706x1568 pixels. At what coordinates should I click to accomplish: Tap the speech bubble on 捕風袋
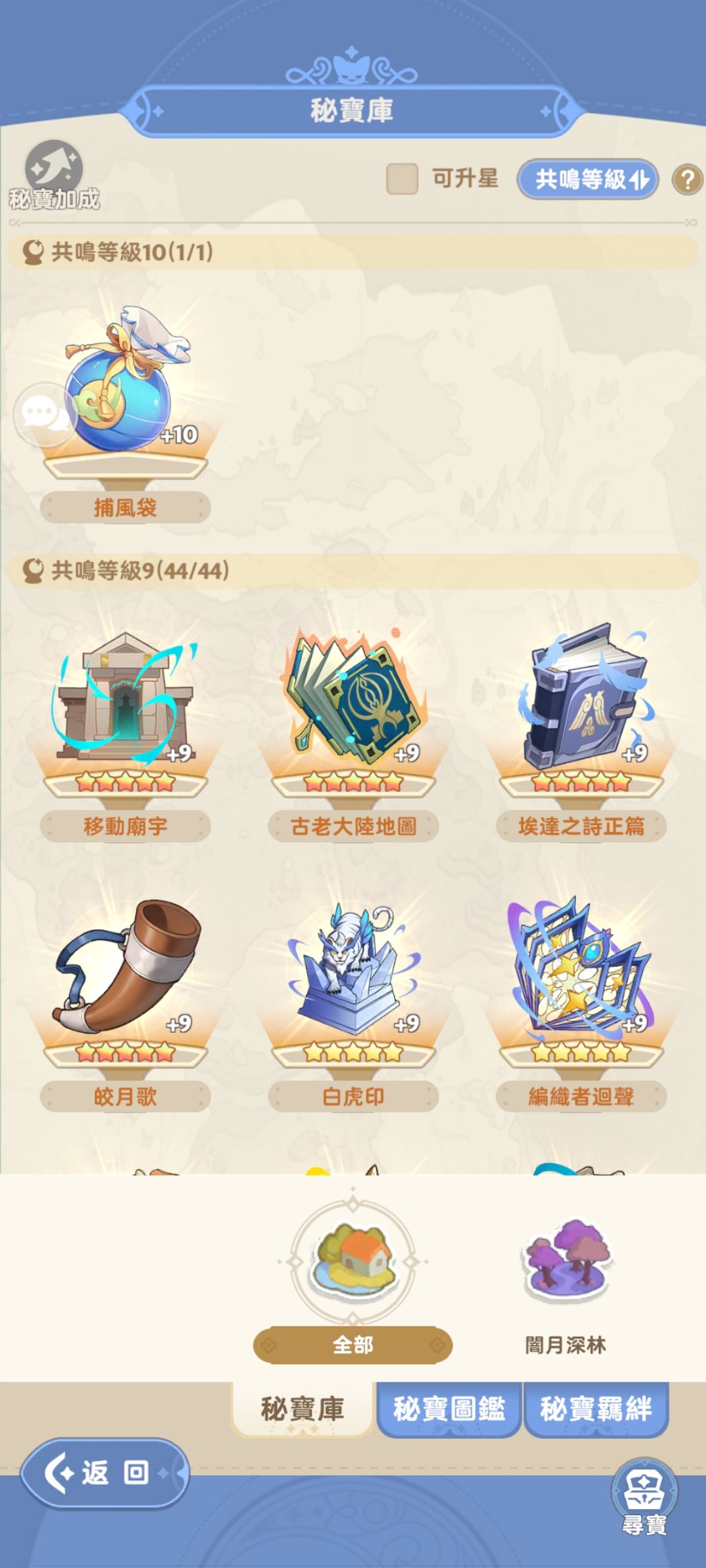point(41,412)
